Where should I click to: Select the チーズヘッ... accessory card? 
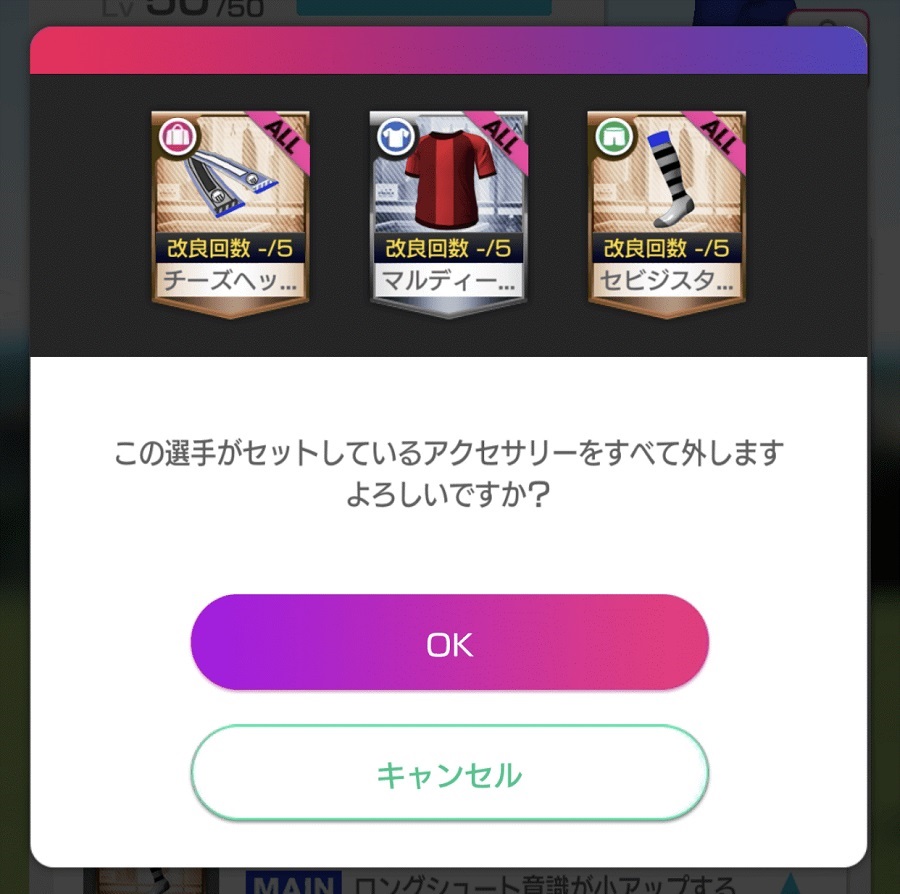coord(230,211)
